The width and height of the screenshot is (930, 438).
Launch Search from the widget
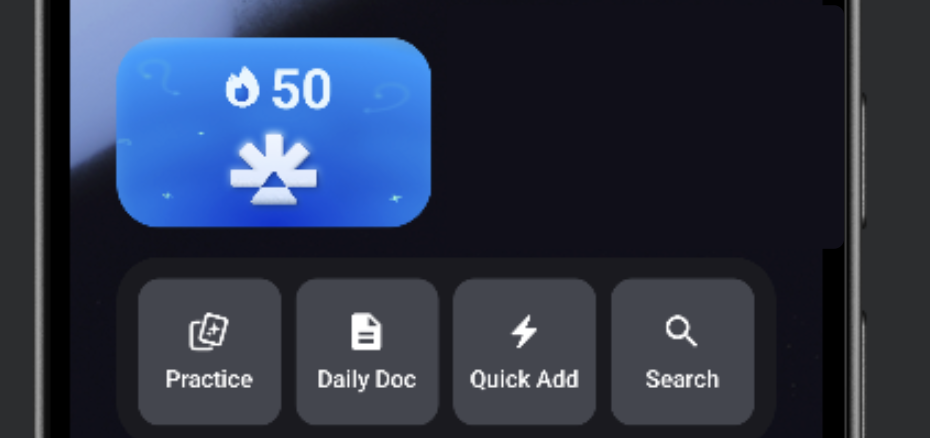pos(682,351)
